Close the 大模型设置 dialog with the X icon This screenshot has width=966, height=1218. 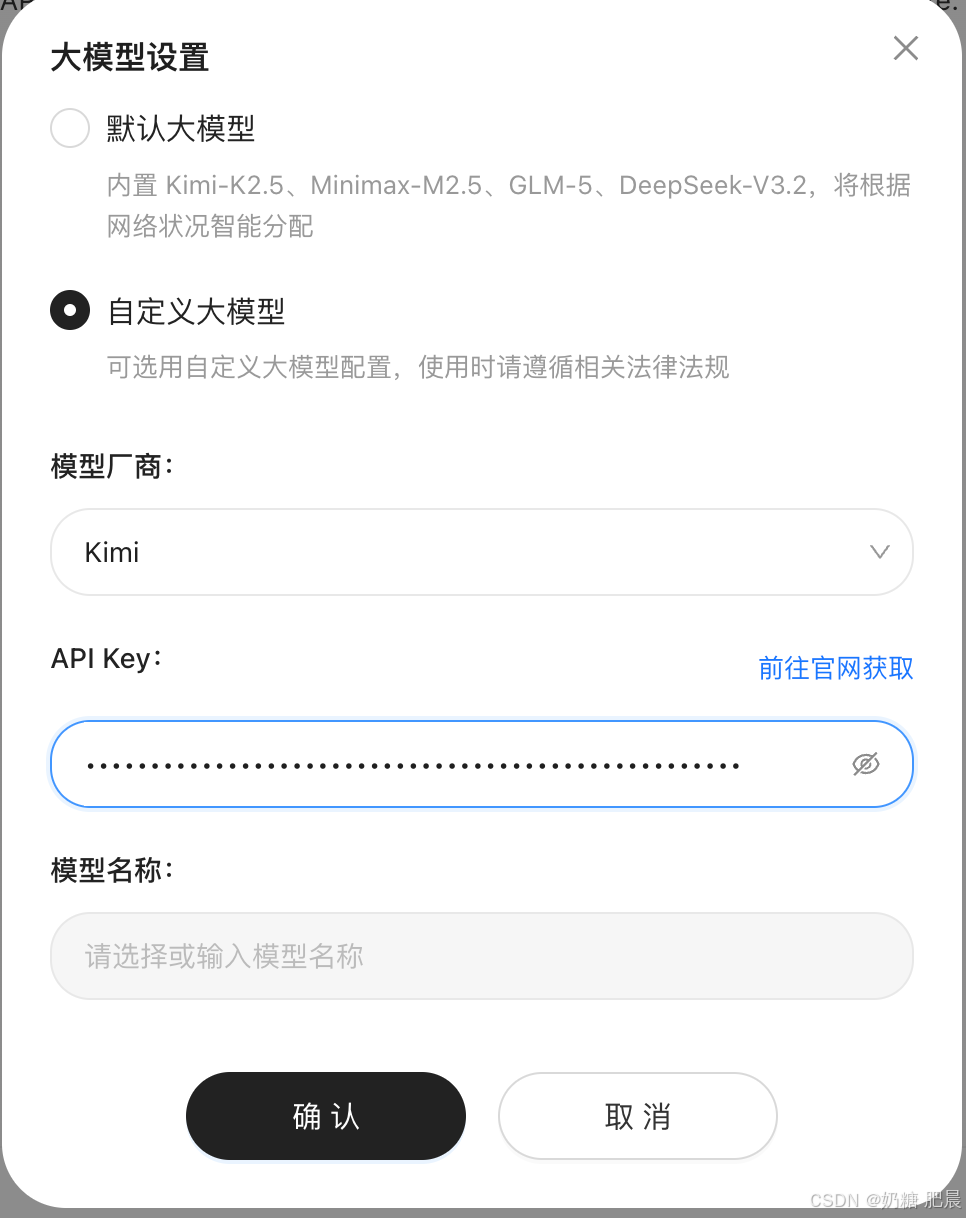(905, 47)
